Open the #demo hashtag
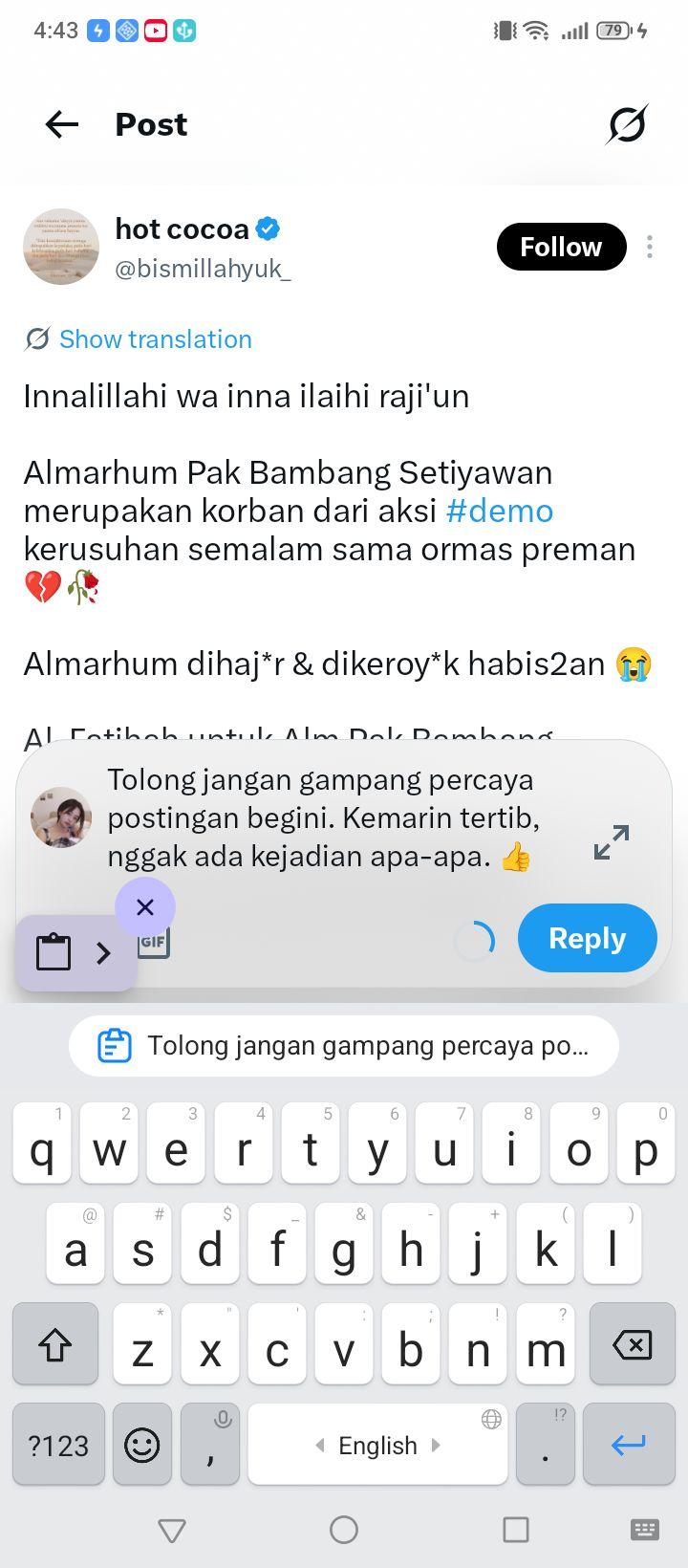Viewport: 688px width, 1568px height. (x=500, y=511)
